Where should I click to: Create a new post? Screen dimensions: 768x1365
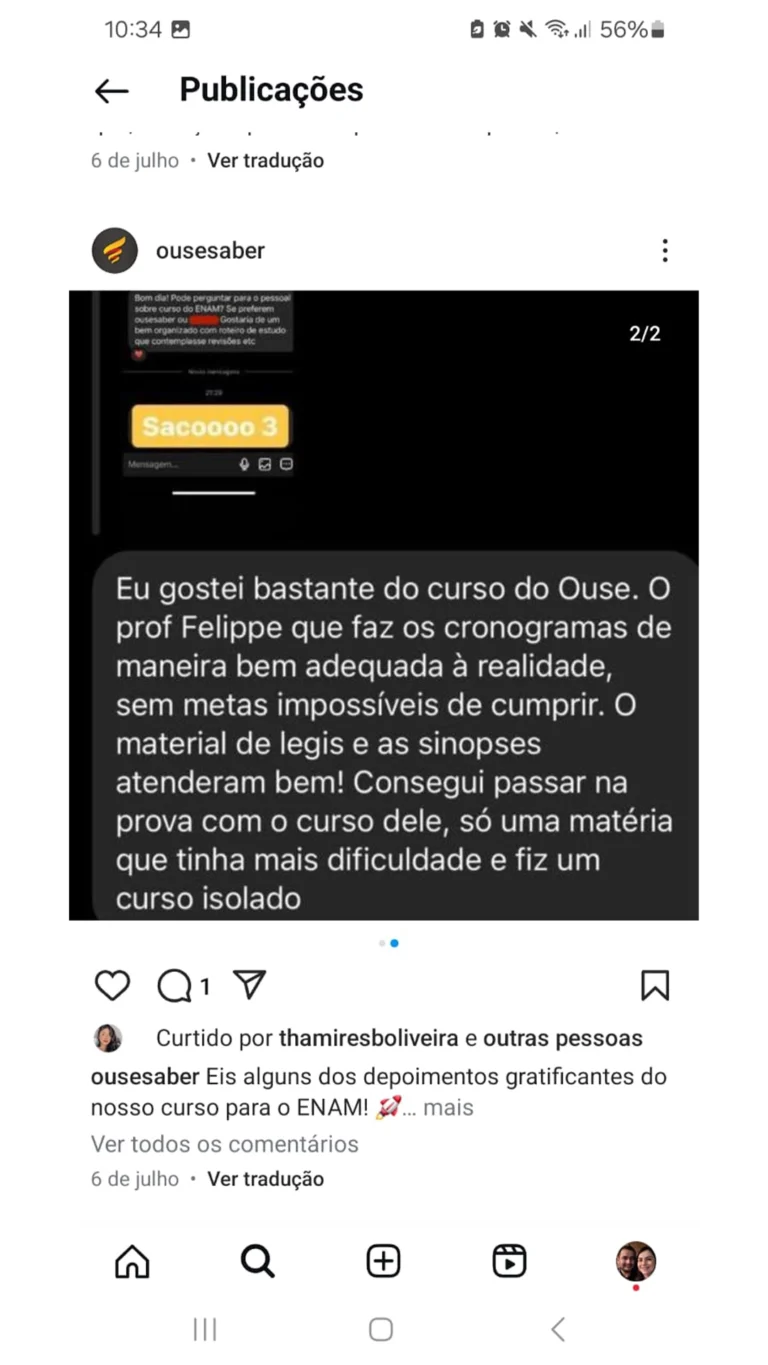pyautogui.click(x=384, y=1262)
